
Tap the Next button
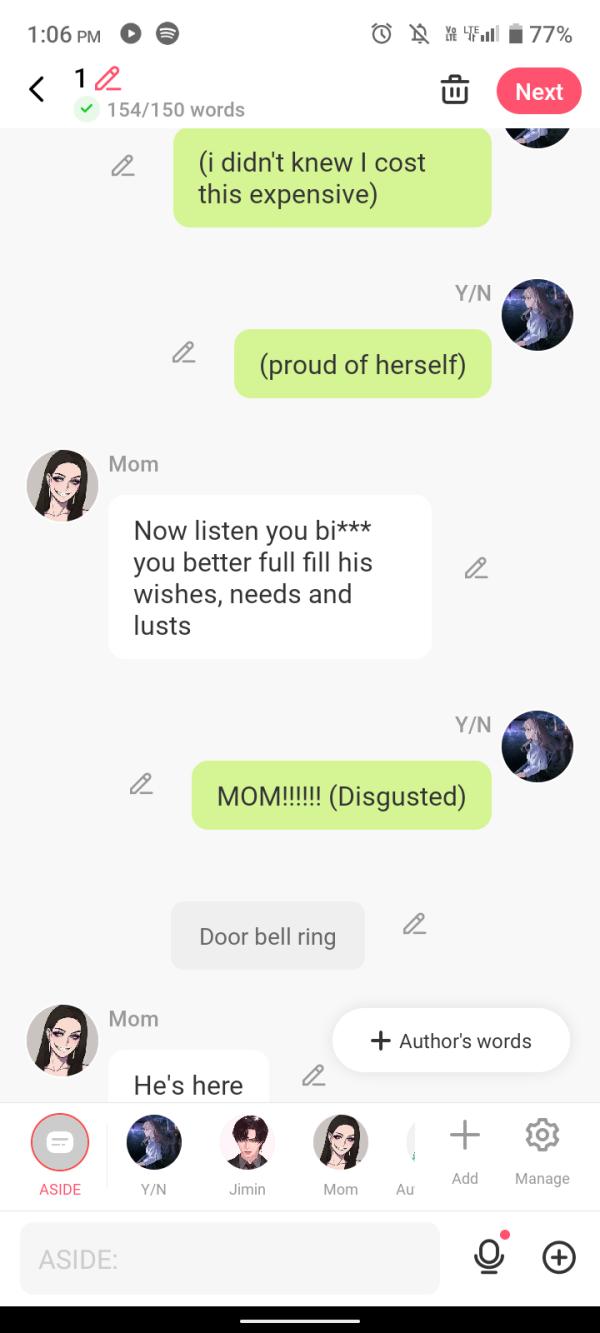pos(538,91)
